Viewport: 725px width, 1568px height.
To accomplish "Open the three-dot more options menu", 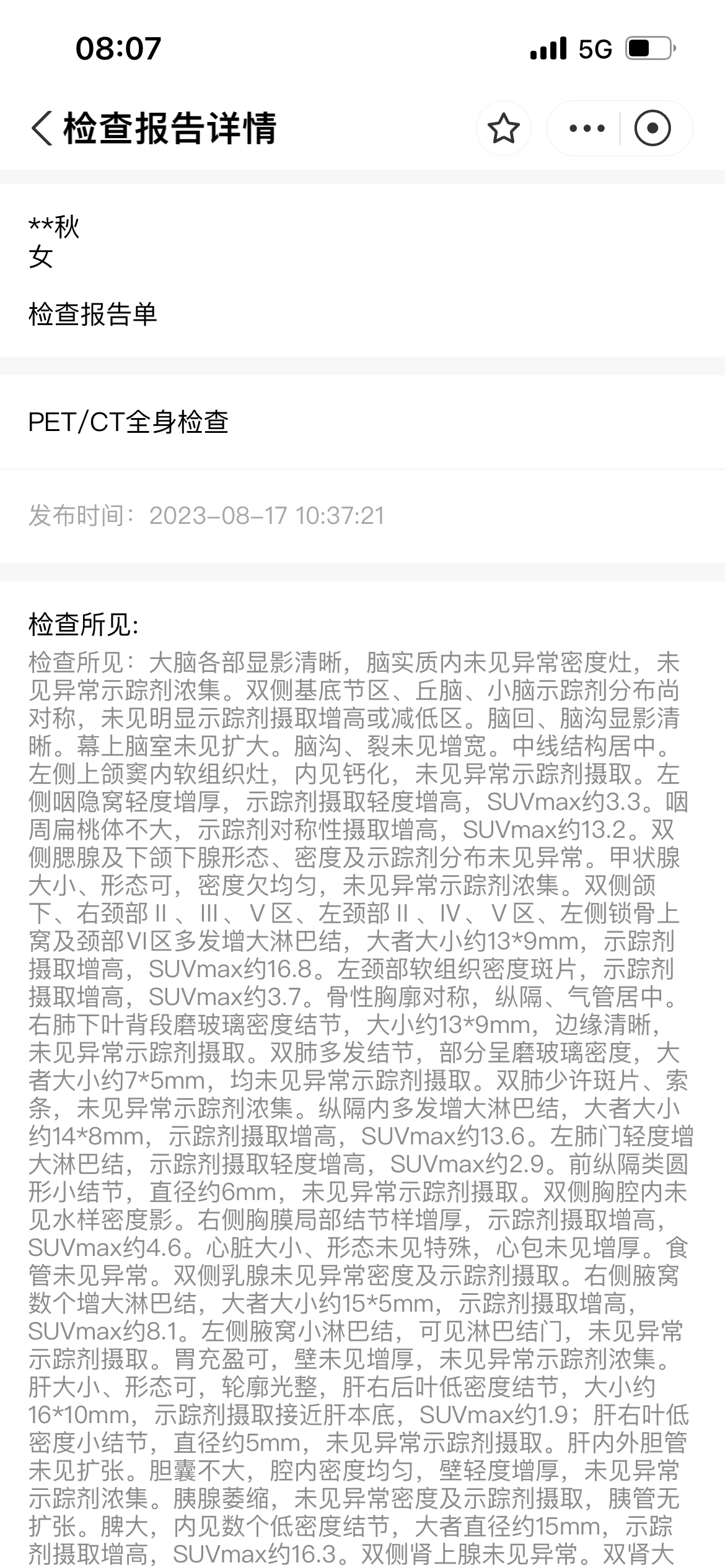I will pos(586,128).
